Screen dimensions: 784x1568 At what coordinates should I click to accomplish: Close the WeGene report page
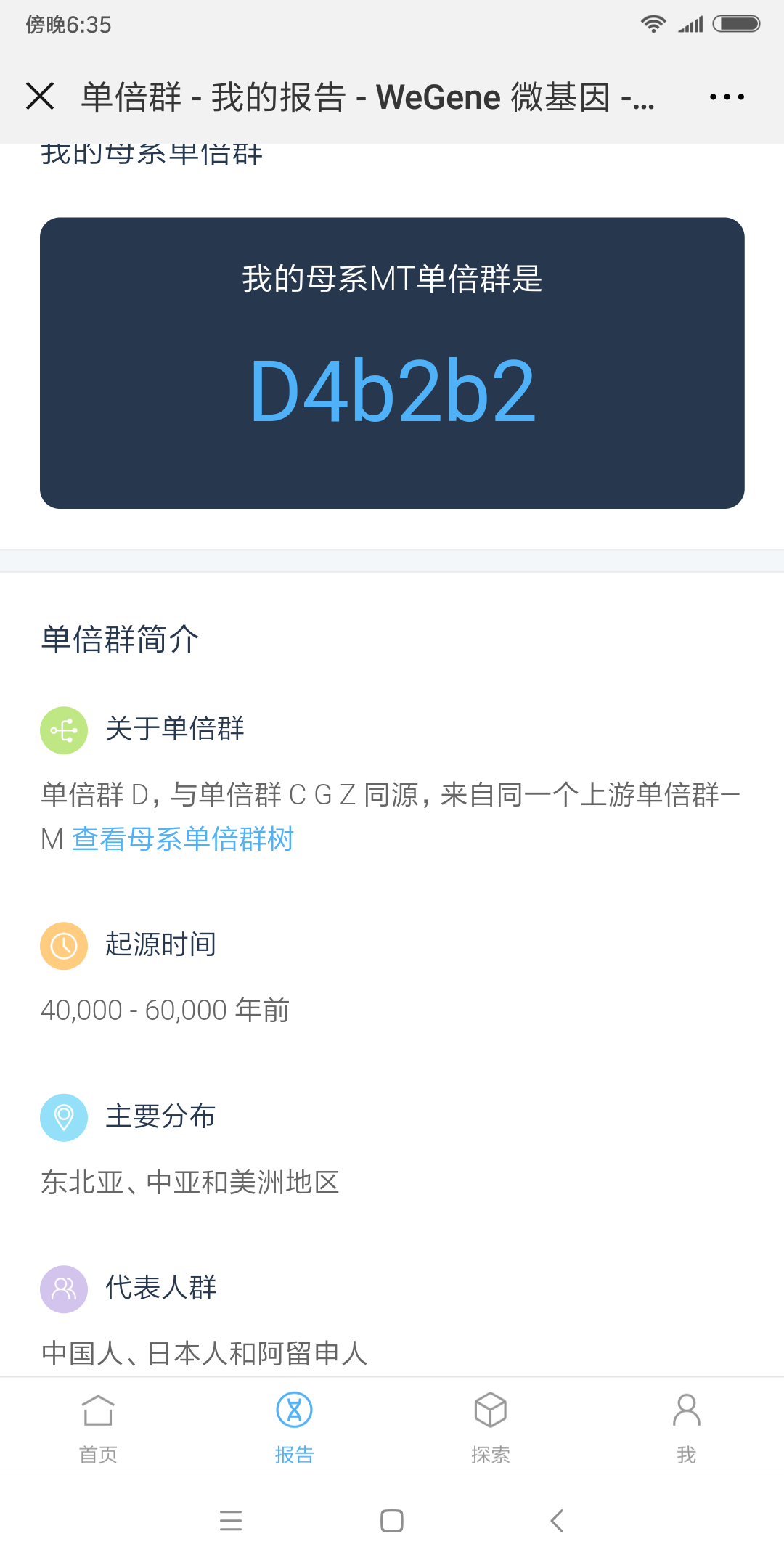[40, 96]
